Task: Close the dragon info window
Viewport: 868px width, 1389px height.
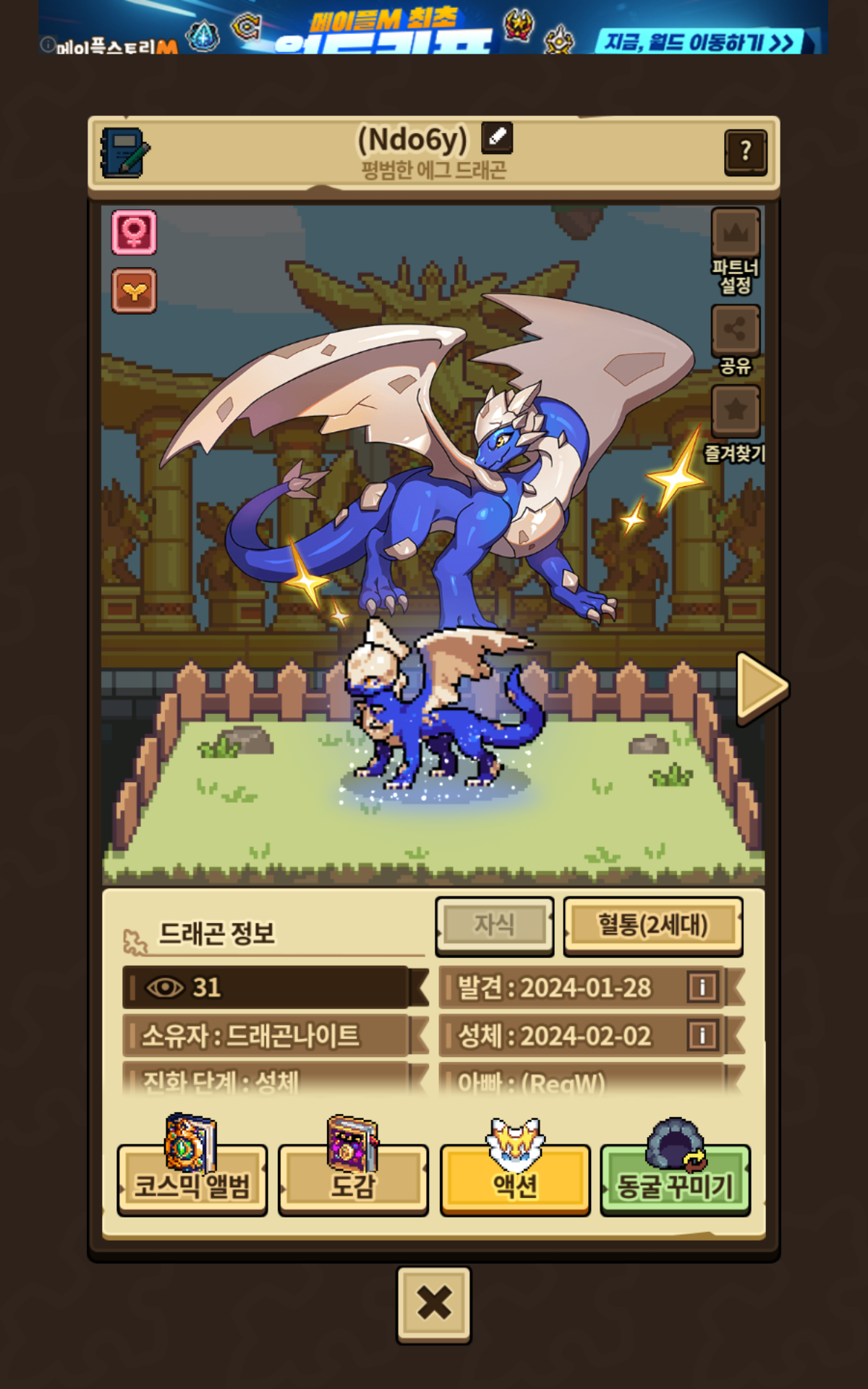Action: (x=433, y=1304)
